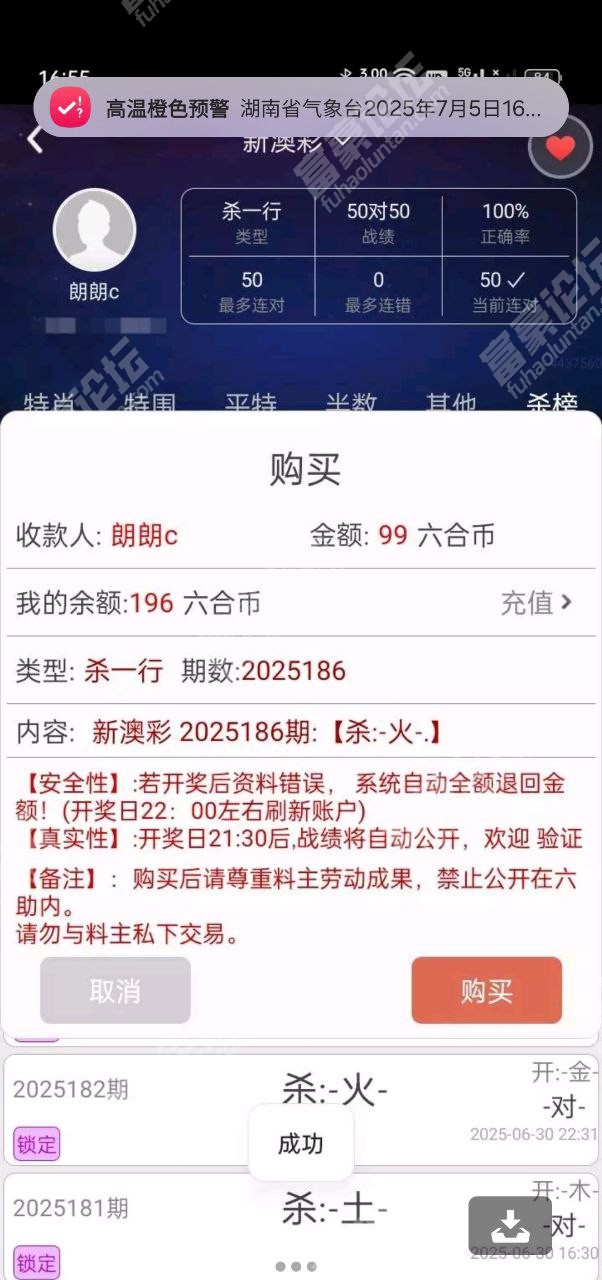Open the 高温橙色预警 weather notification

coord(301,108)
